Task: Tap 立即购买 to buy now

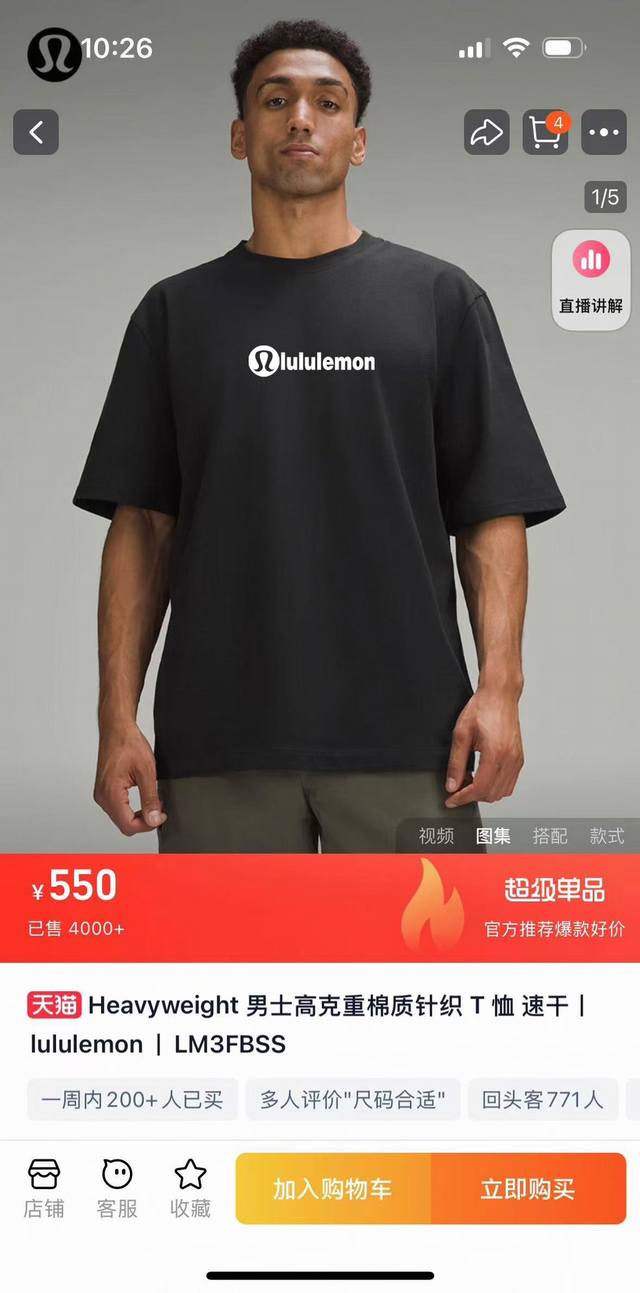Action: (x=528, y=1189)
